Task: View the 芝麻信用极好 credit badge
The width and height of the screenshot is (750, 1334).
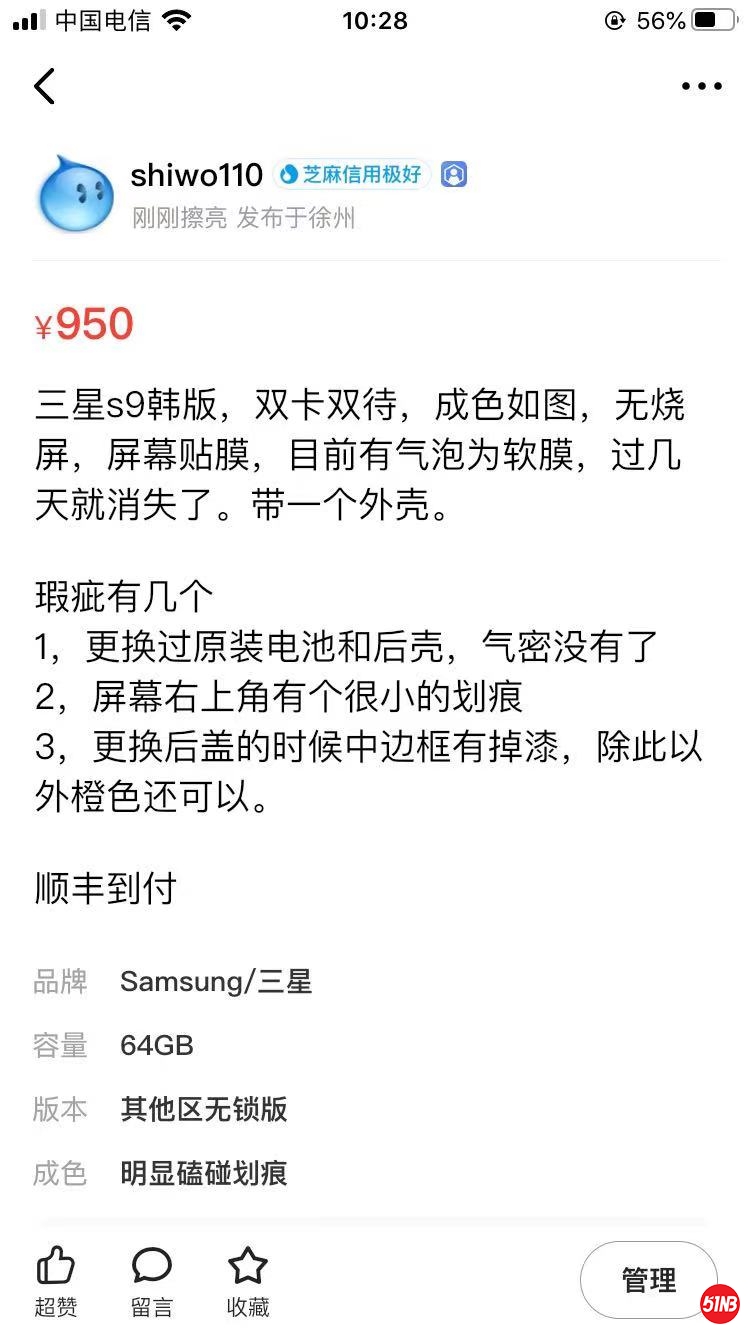Action: click(x=352, y=175)
